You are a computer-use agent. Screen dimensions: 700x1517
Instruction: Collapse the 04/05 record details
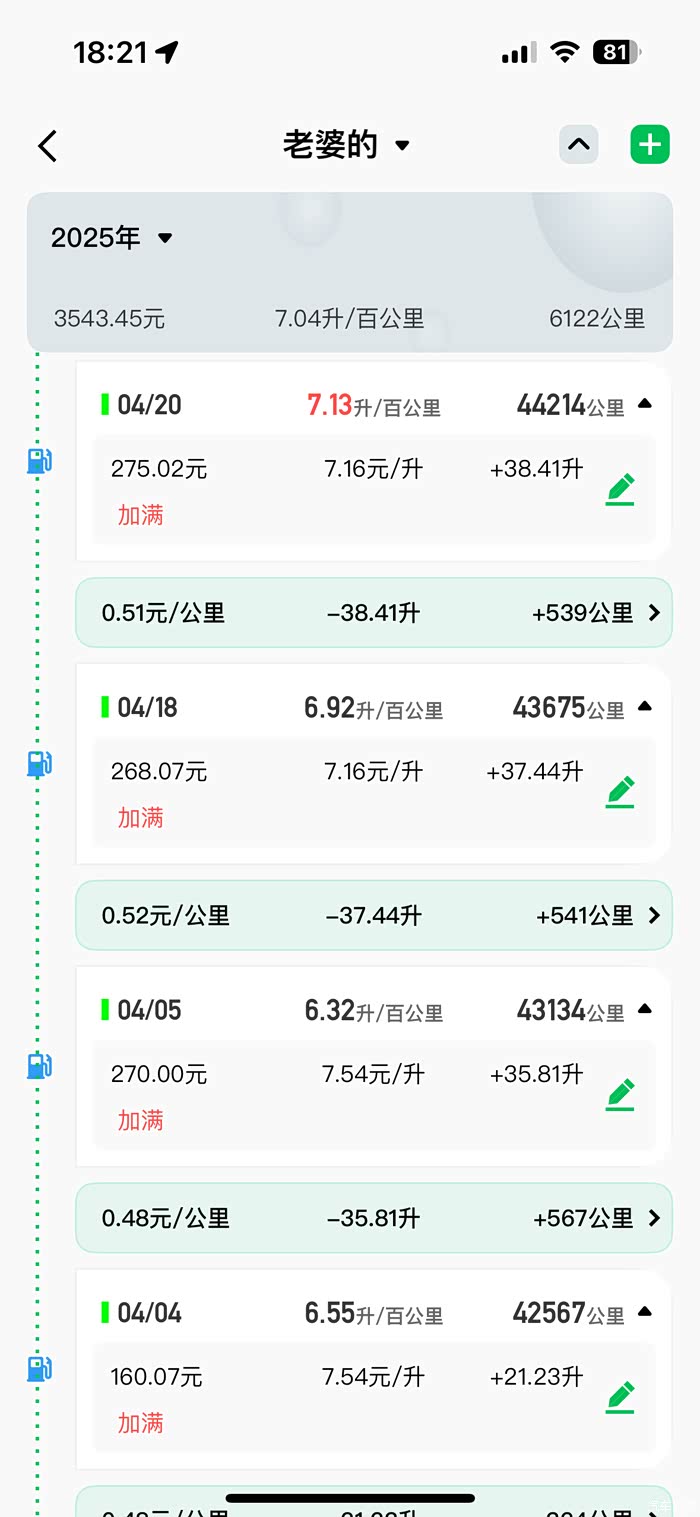645,1009
